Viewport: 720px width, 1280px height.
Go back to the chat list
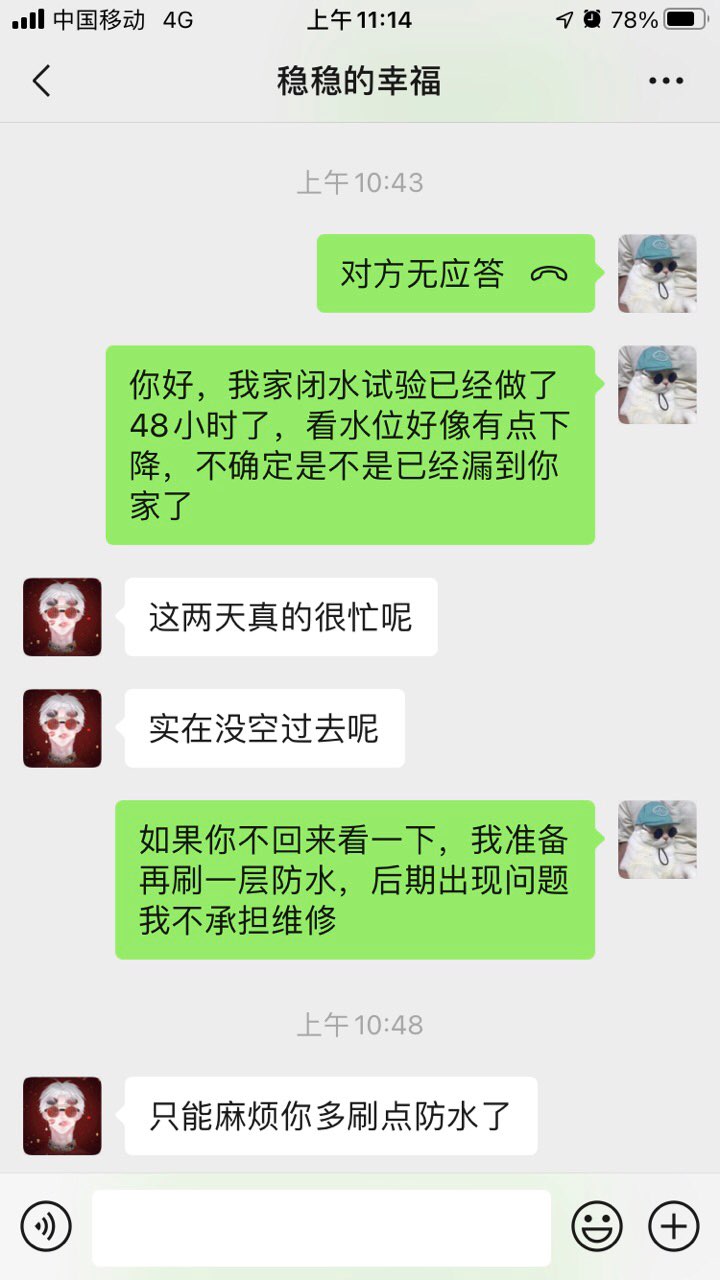[x=41, y=81]
